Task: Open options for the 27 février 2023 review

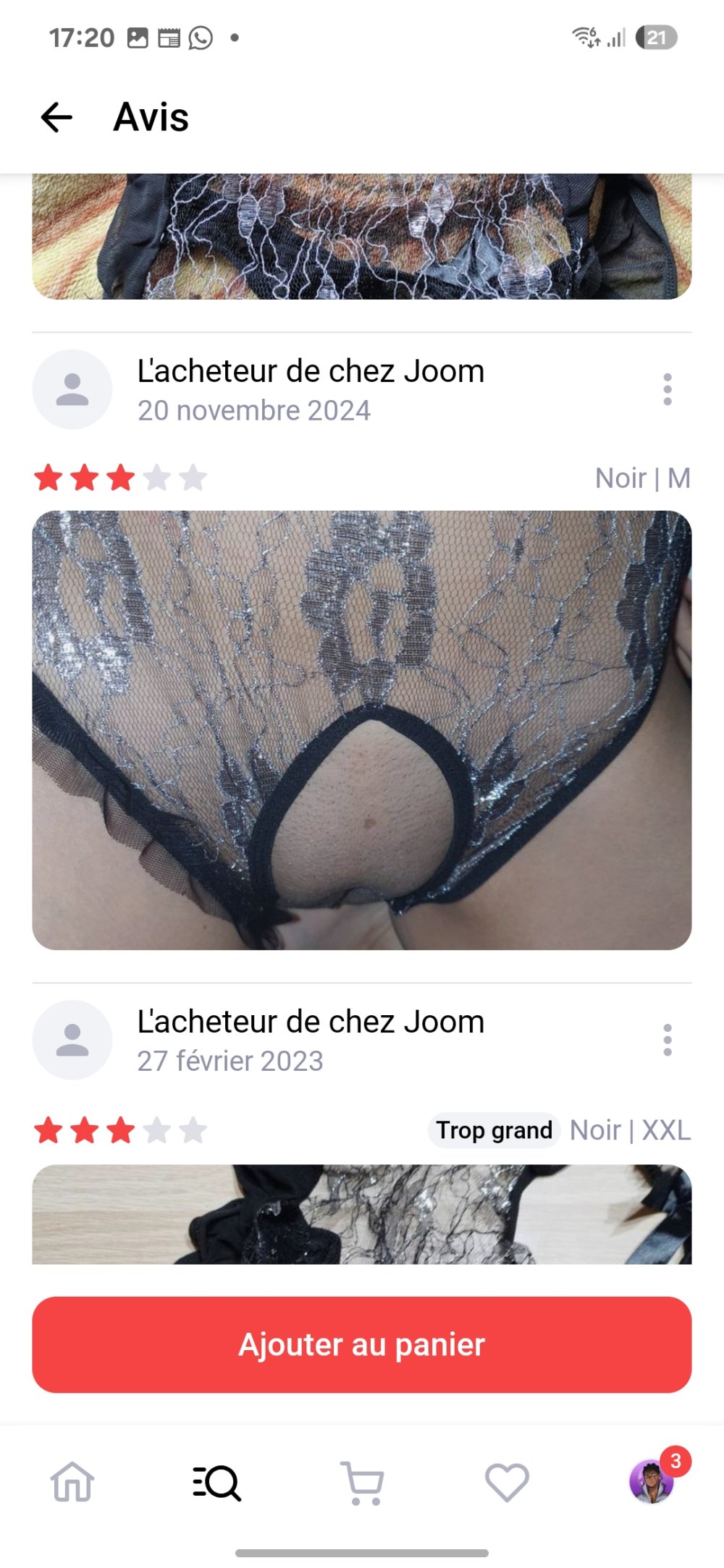Action: (667, 1040)
